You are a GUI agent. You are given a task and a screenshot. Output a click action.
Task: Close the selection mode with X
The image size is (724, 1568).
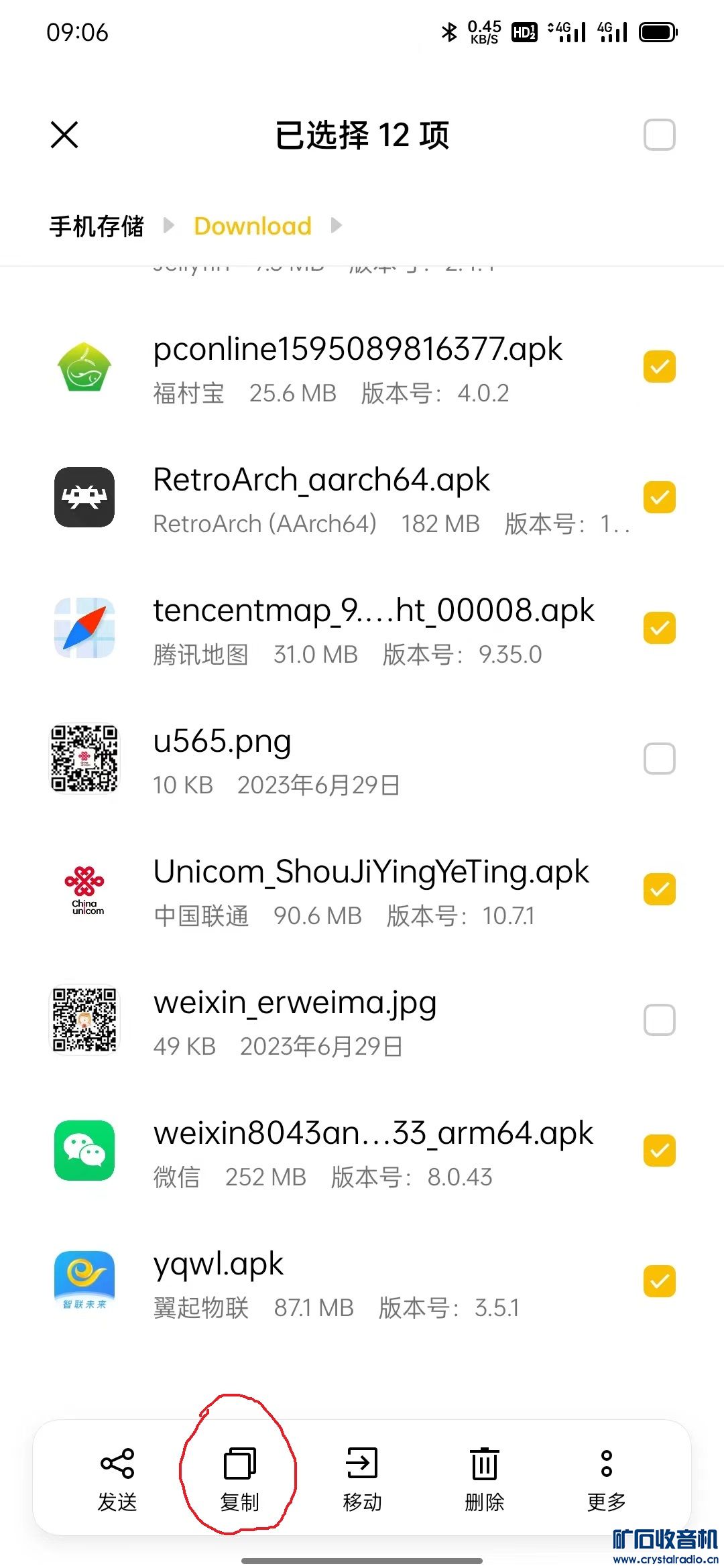[x=64, y=135]
